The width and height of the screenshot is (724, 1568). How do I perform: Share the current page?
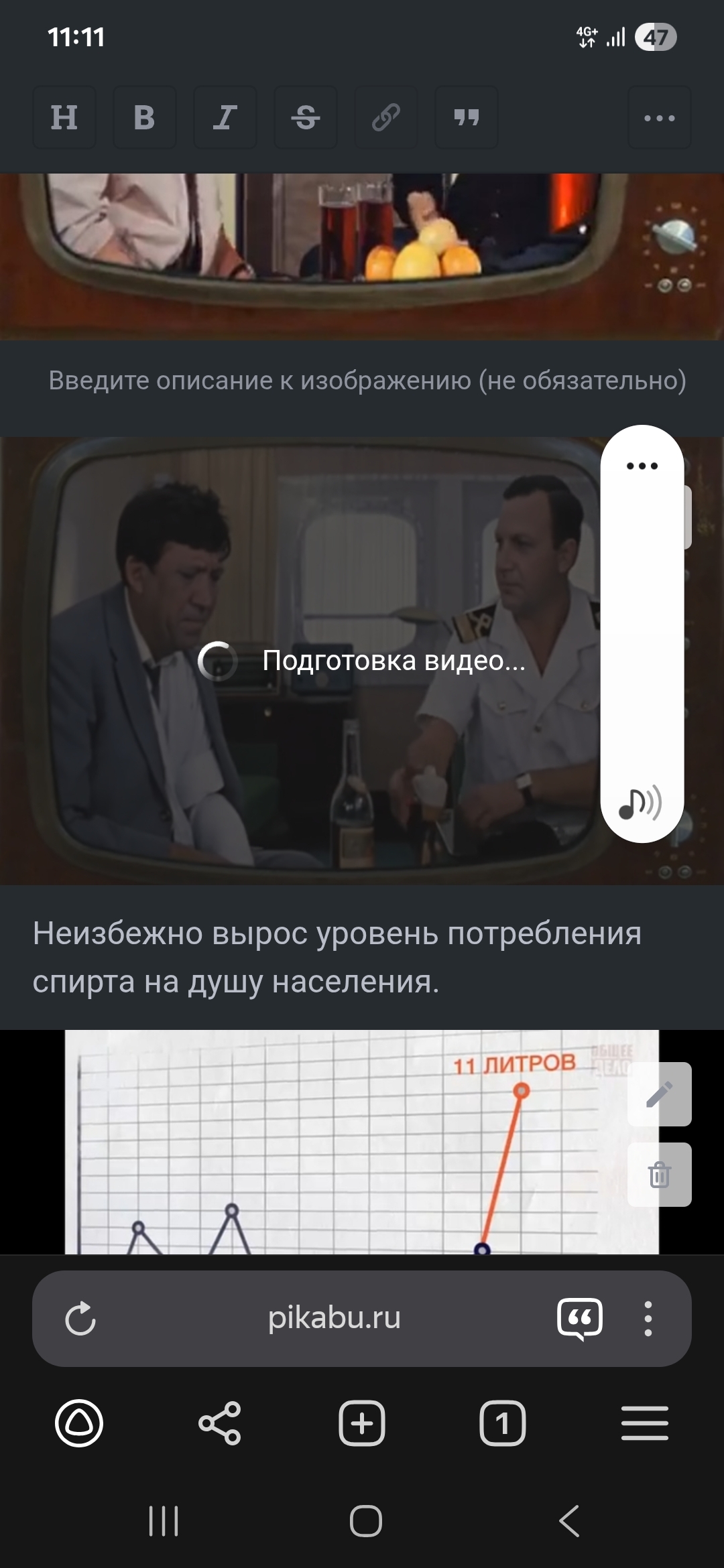point(219,1422)
